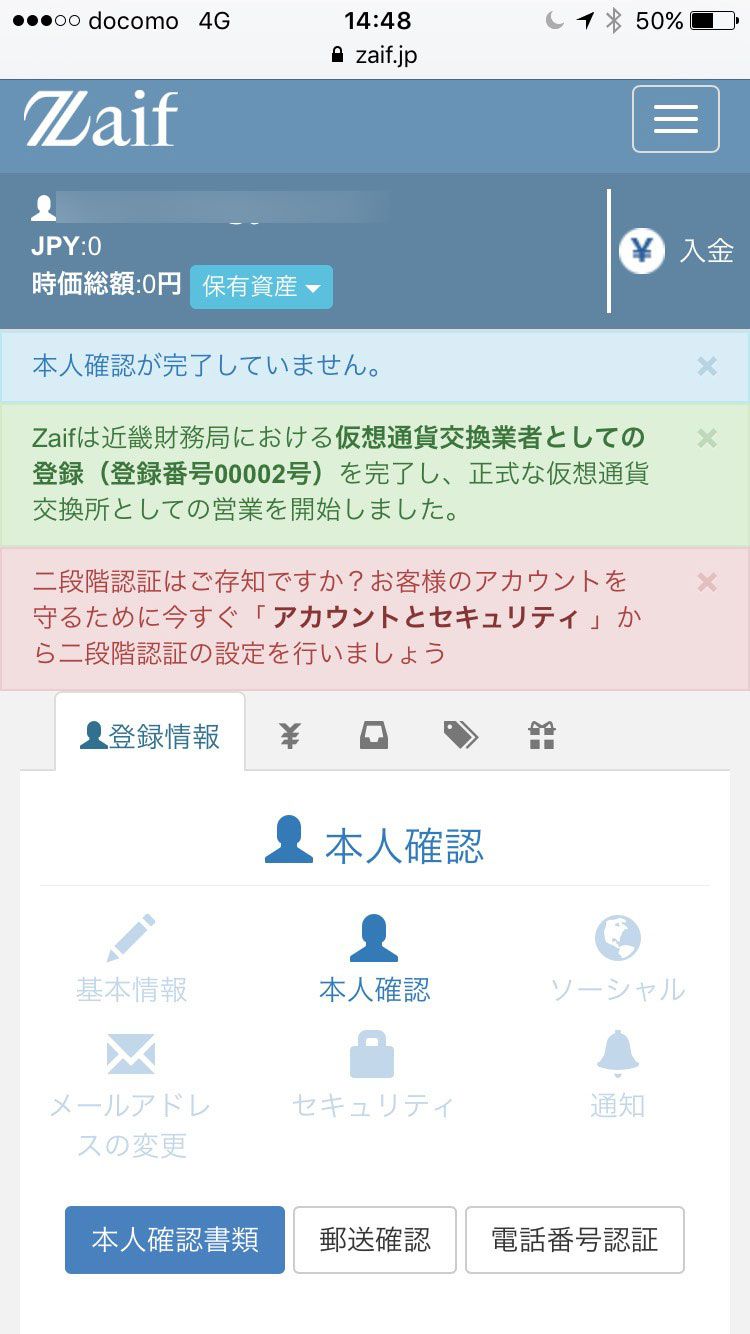The image size is (750, 1334).
Task: Go to メールアドレスの変更
Action: pyautogui.click(x=132, y=1096)
